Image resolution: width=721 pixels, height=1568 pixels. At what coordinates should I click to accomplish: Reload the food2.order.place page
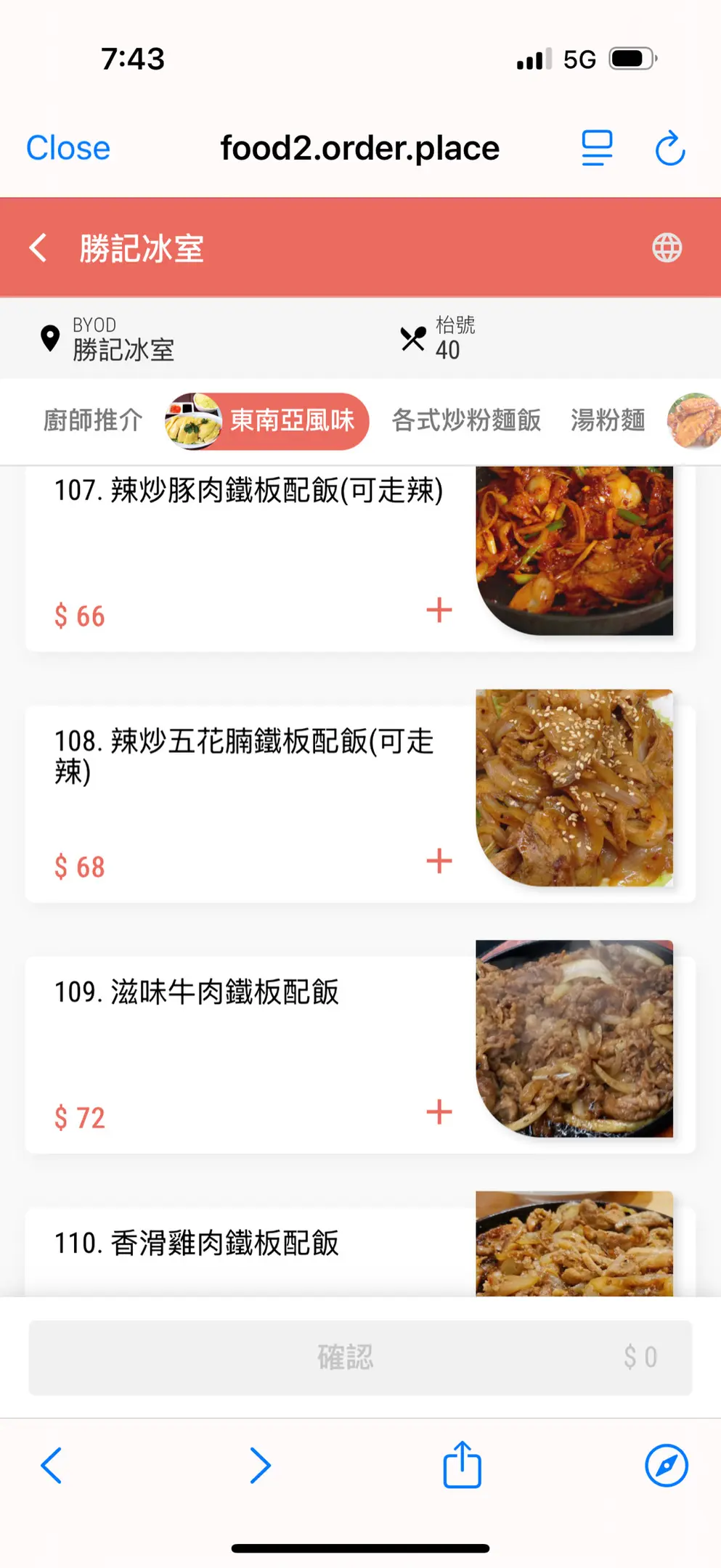click(669, 148)
